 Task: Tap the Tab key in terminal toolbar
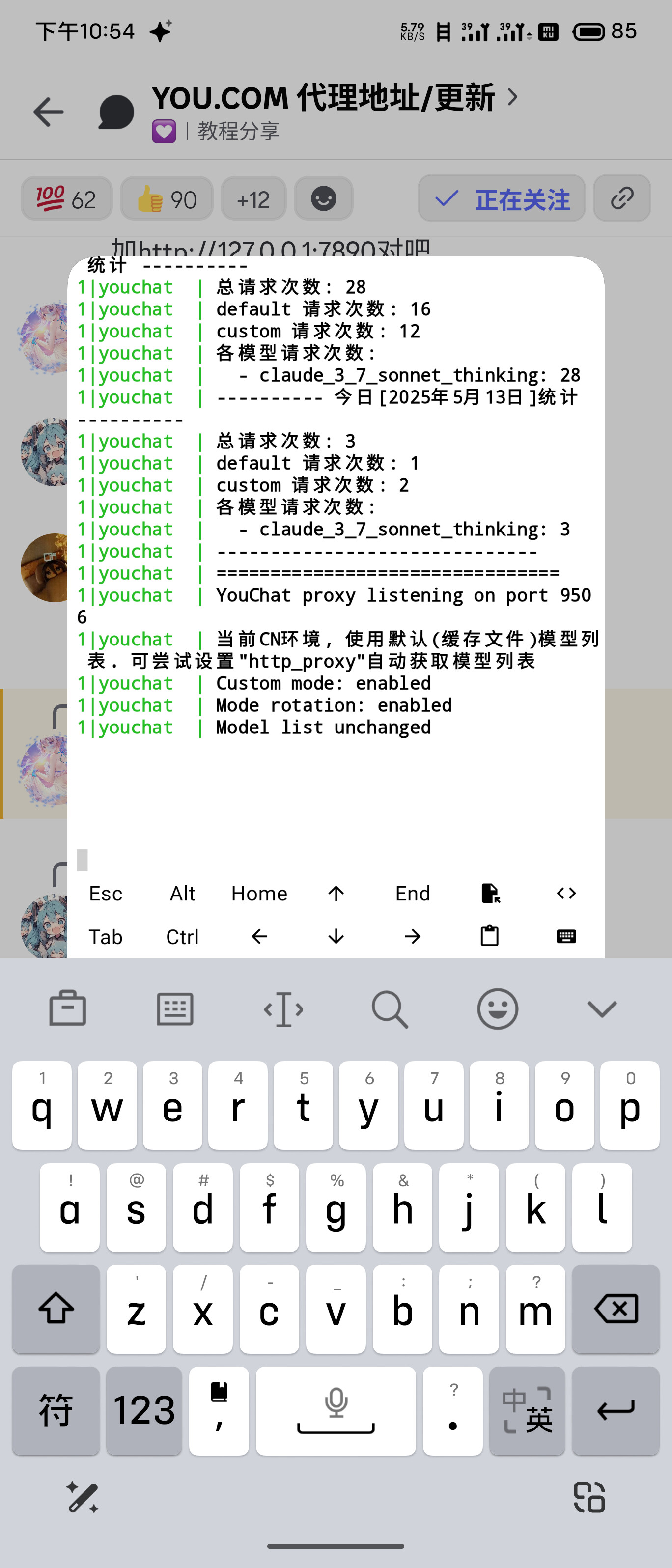105,936
